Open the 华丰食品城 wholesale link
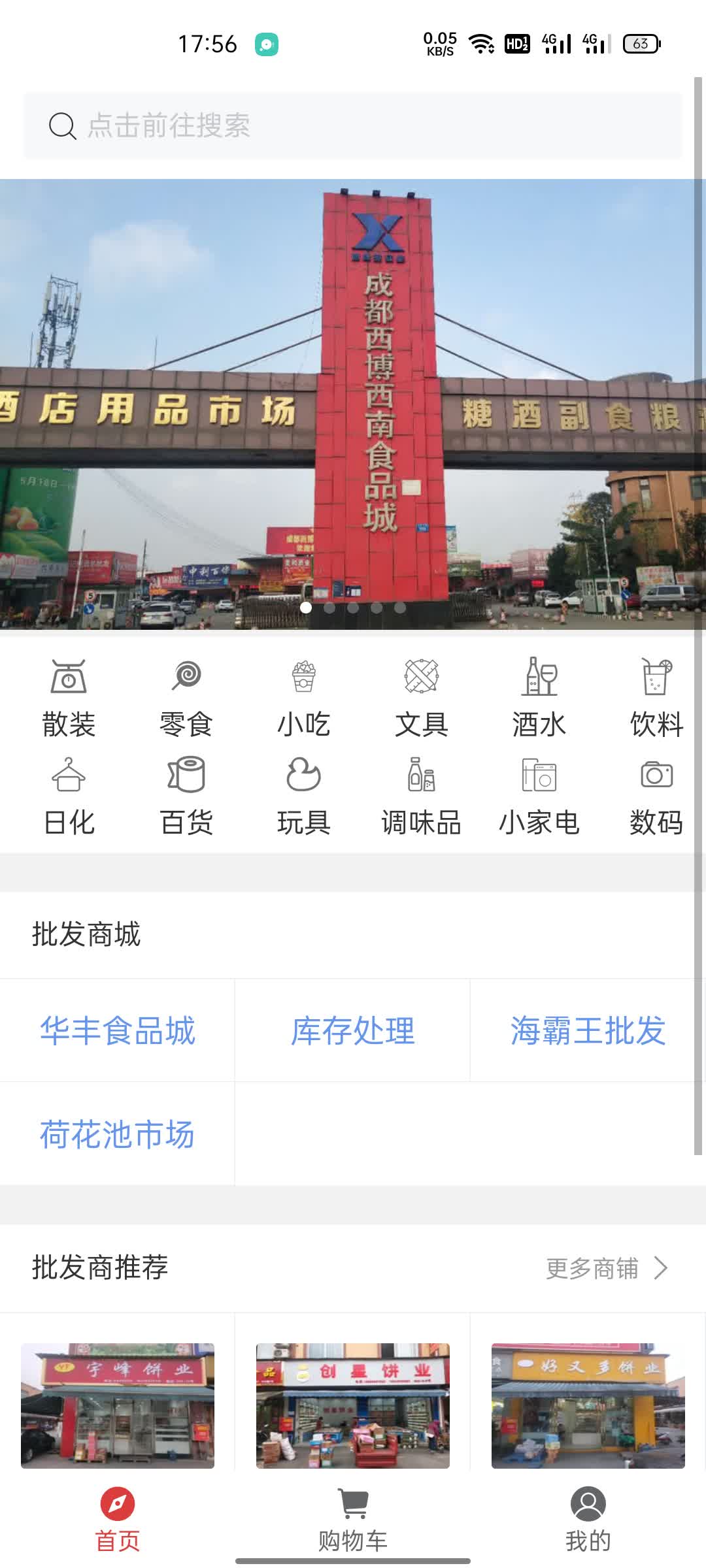The height and width of the screenshot is (1568, 706). 118,1031
